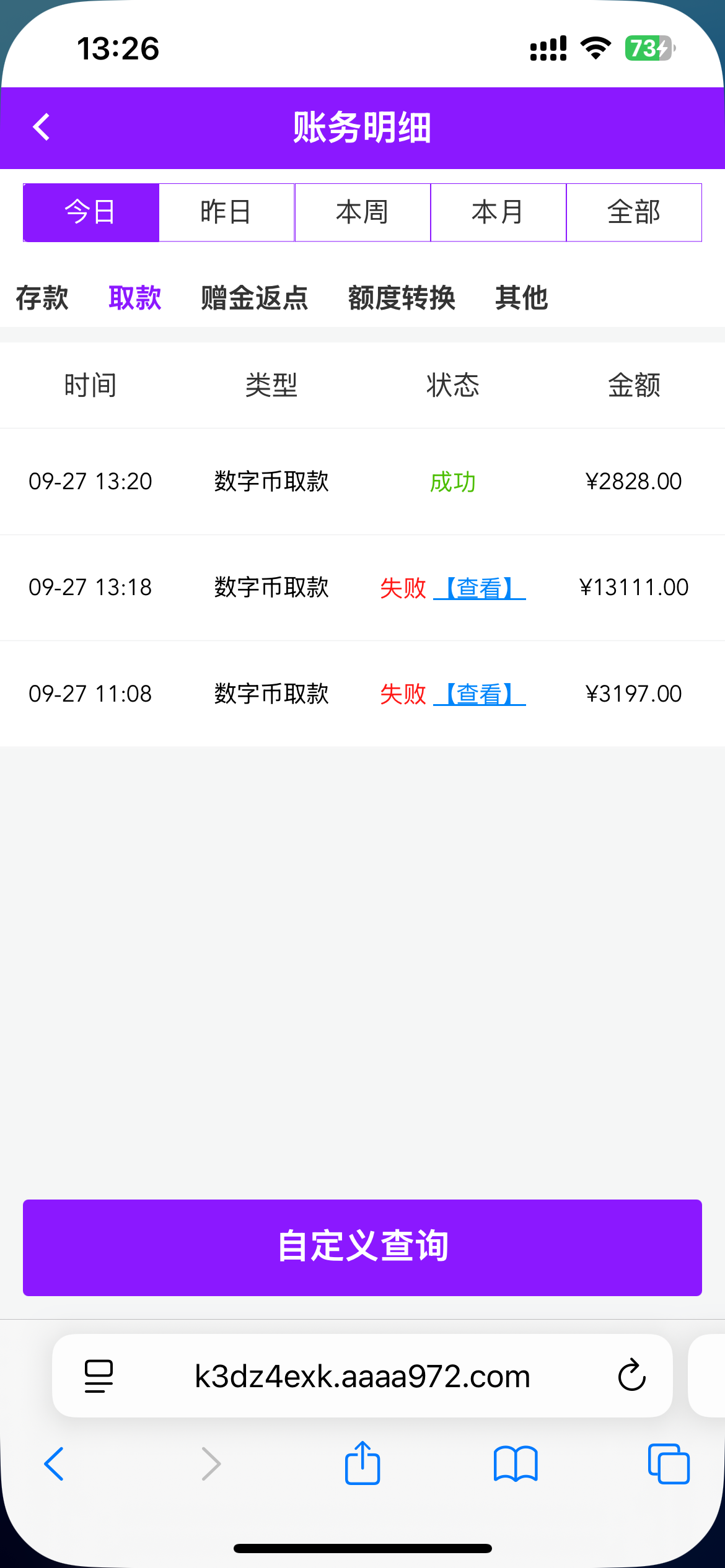This screenshot has height=1568, width=725.
Task: Switch to the 昨日 date filter tab
Action: click(226, 212)
